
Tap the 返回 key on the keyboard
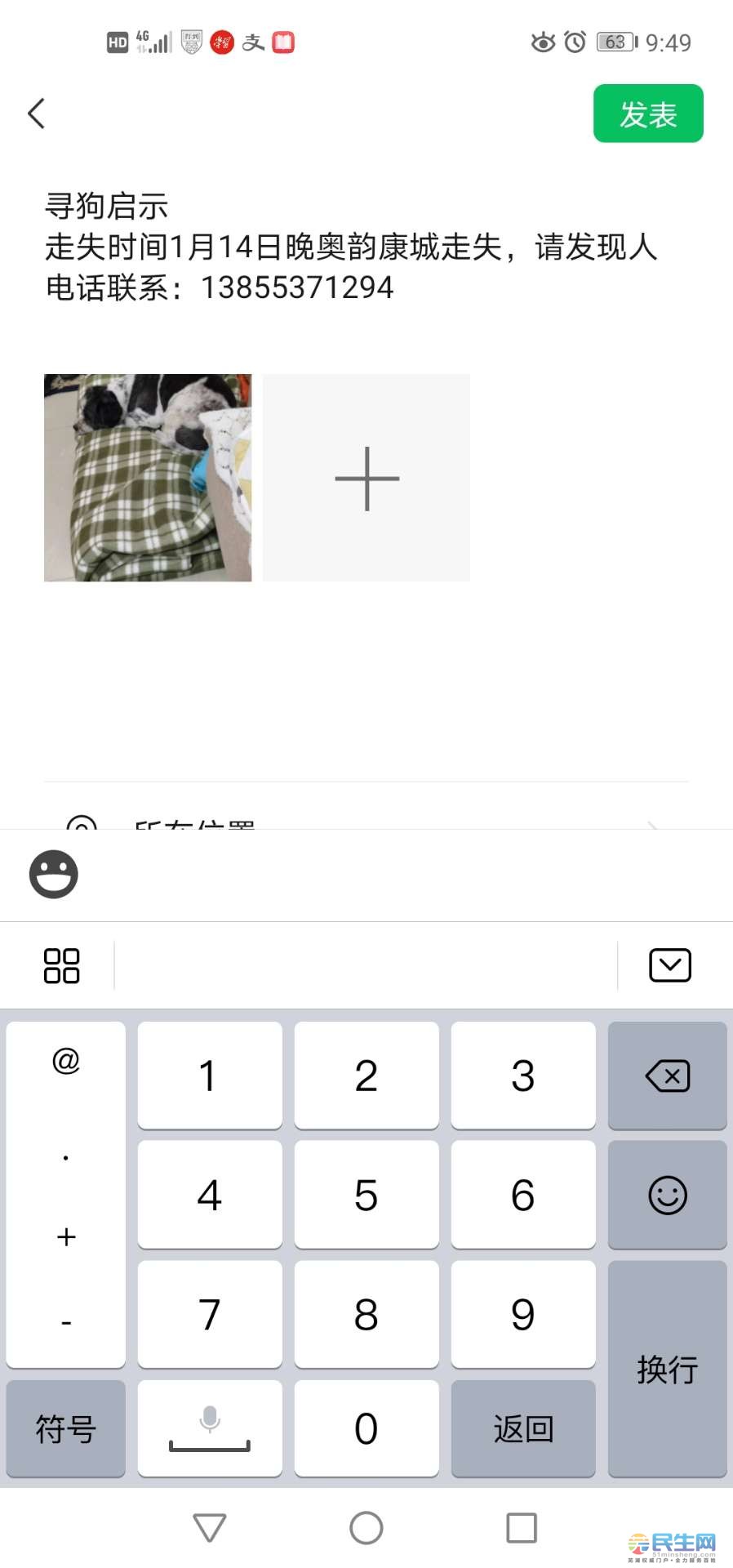pyautogui.click(x=523, y=1429)
